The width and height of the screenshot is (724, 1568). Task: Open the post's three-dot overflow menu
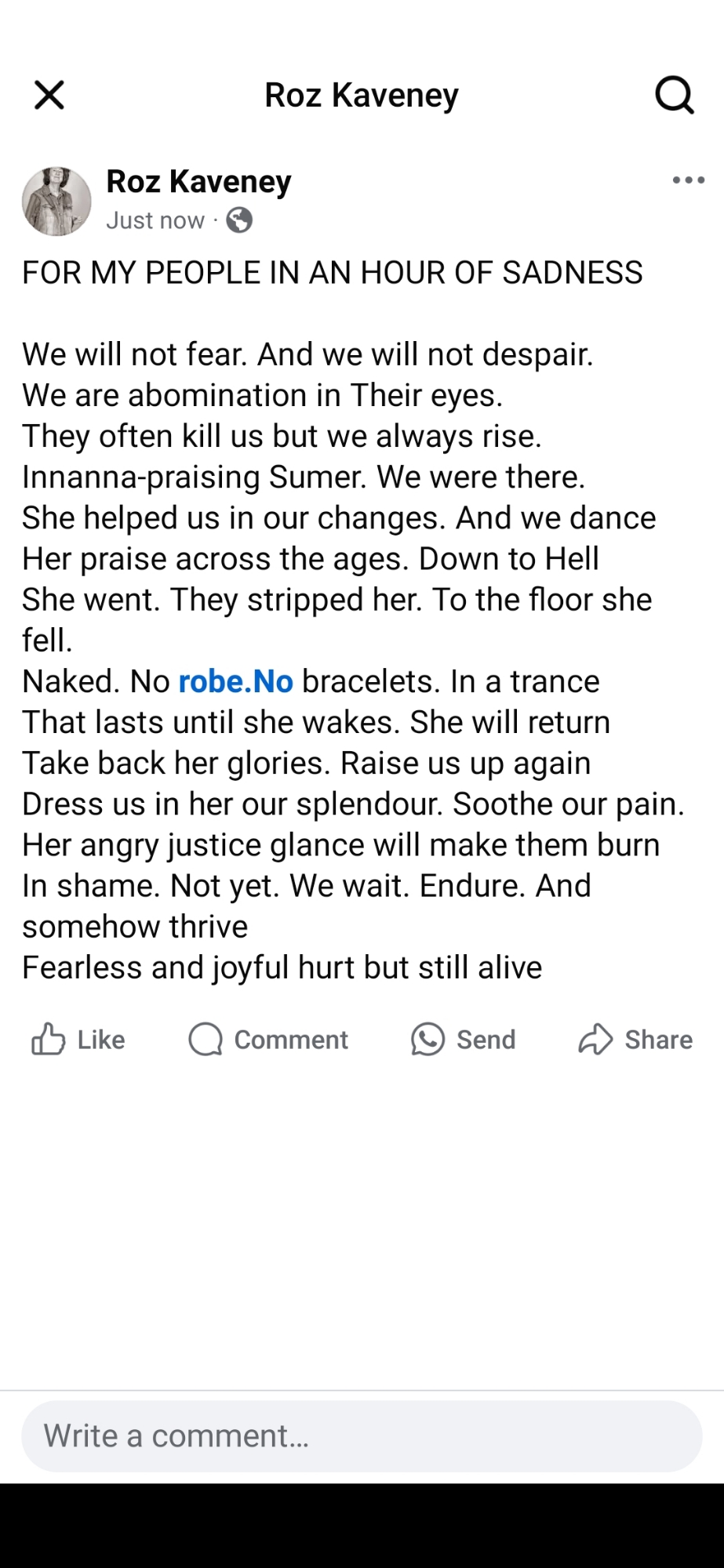coord(688,180)
